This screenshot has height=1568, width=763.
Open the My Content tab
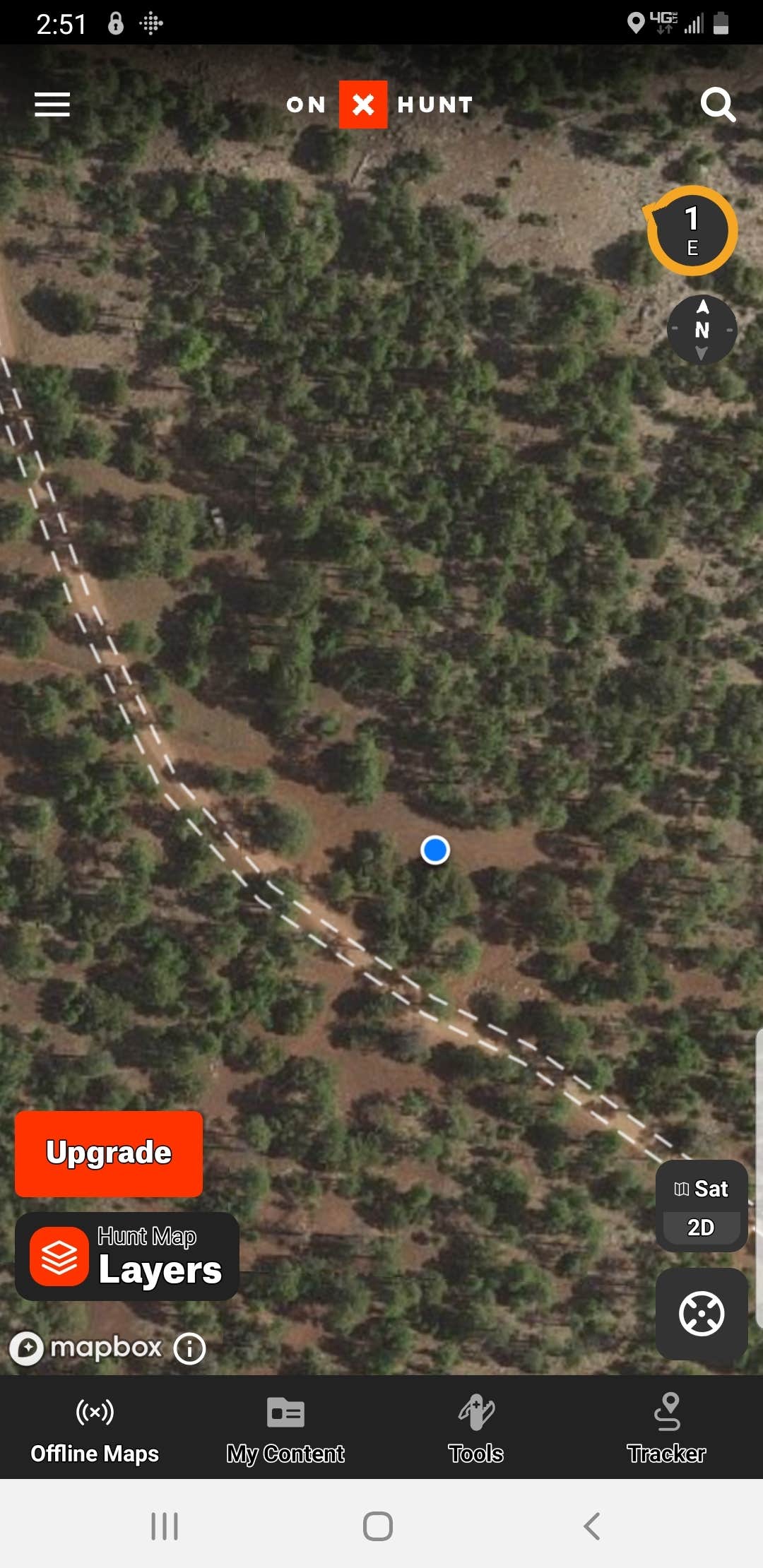pyautogui.click(x=285, y=1428)
